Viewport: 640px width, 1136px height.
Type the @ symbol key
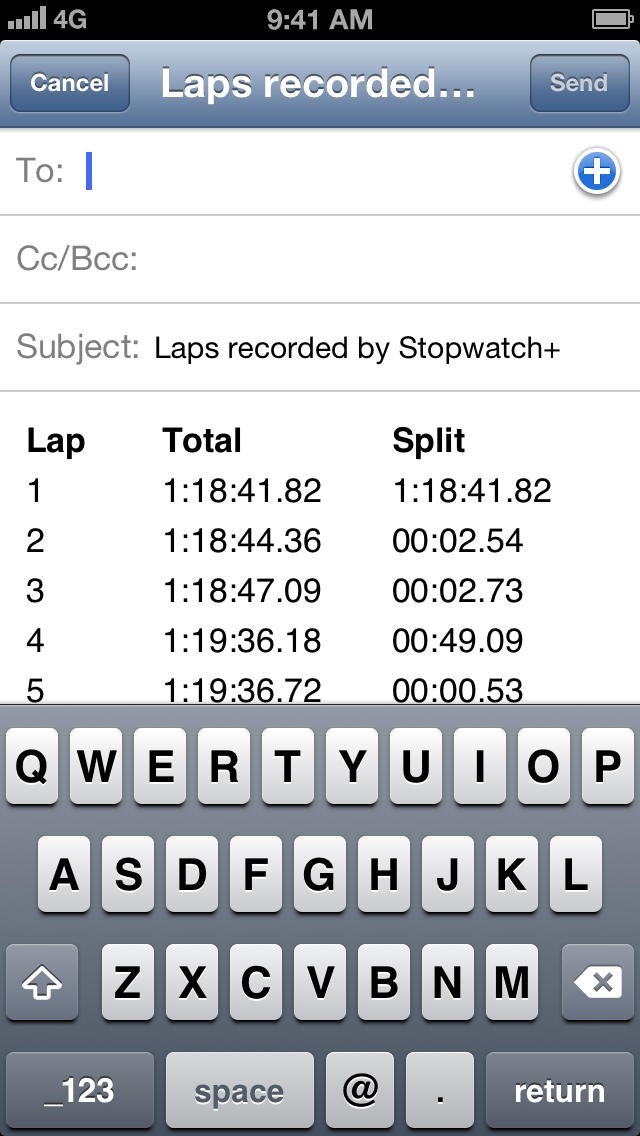point(360,1090)
